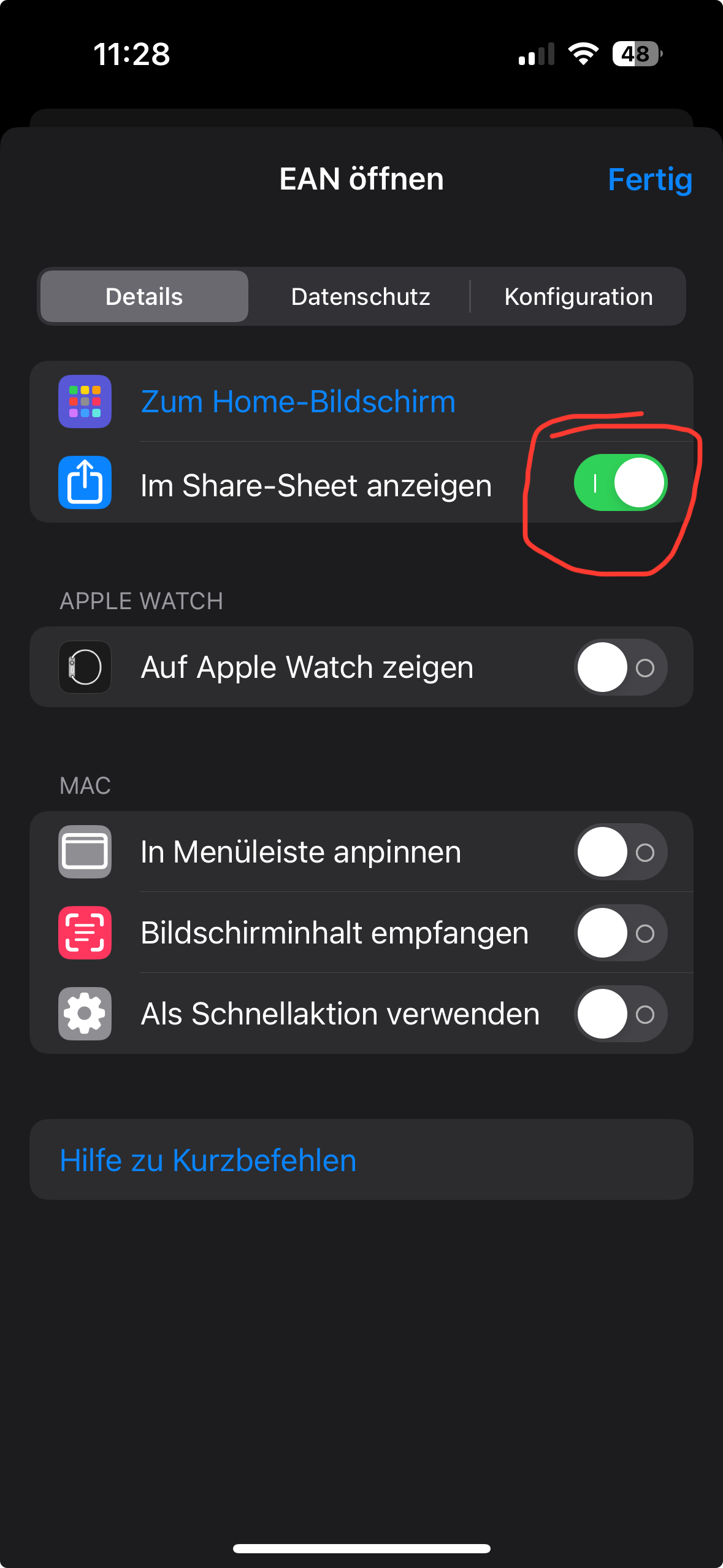Toggle Bildschirminhalt empfangen on
Image resolution: width=723 pixels, height=1568 pixels.
tap(620, 933)
